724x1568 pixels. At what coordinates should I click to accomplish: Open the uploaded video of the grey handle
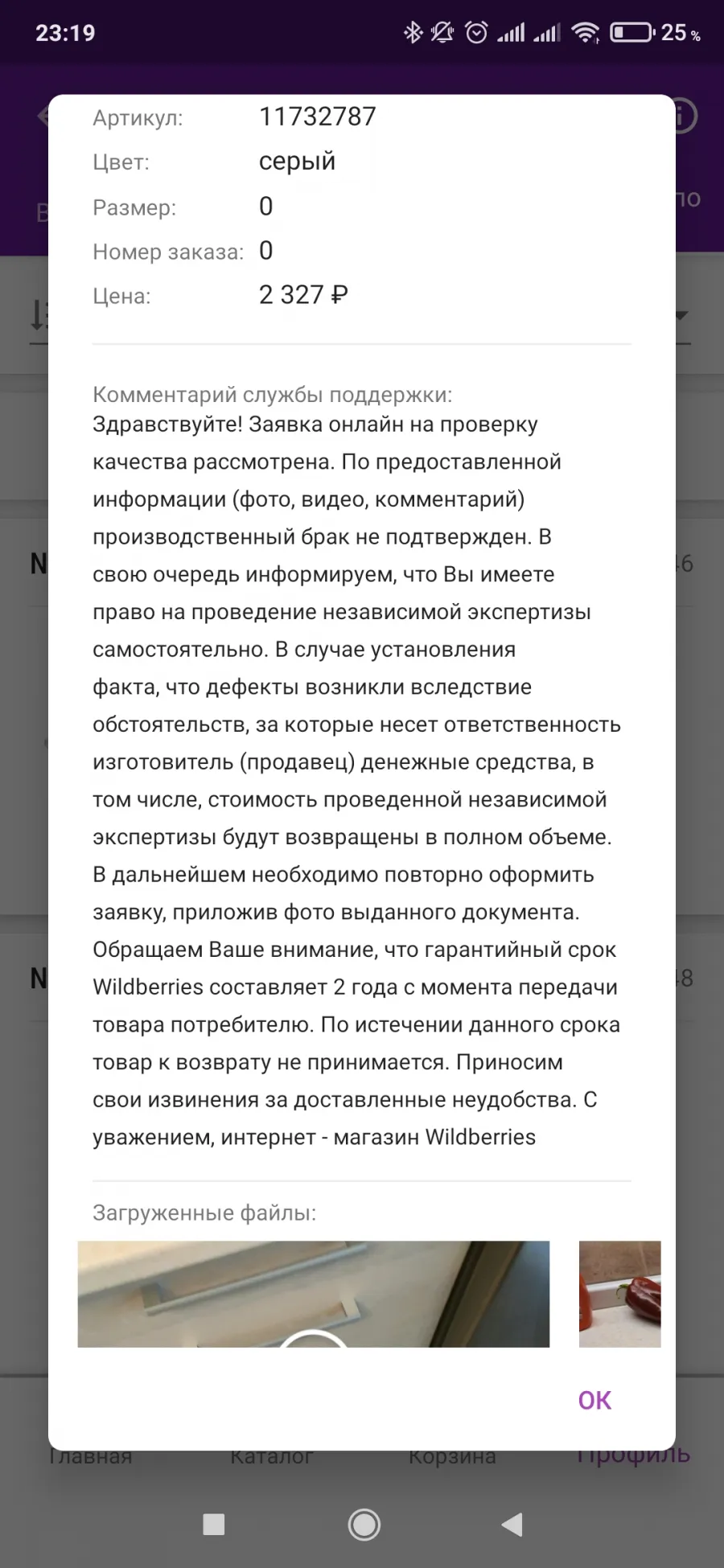314,1294
